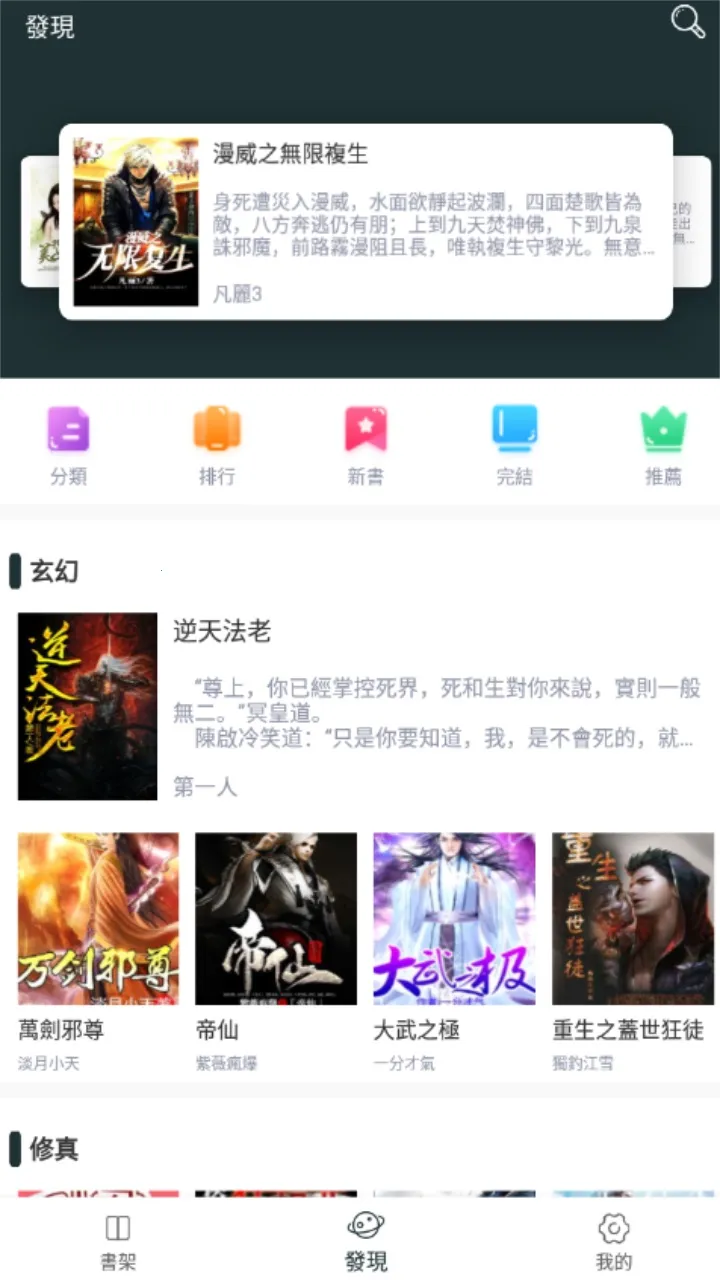Image resolution: width=720 pixels, height=1280 pixels.
Task: Select the 推薦 recommendations crown icon
Action: click(664, 440)
